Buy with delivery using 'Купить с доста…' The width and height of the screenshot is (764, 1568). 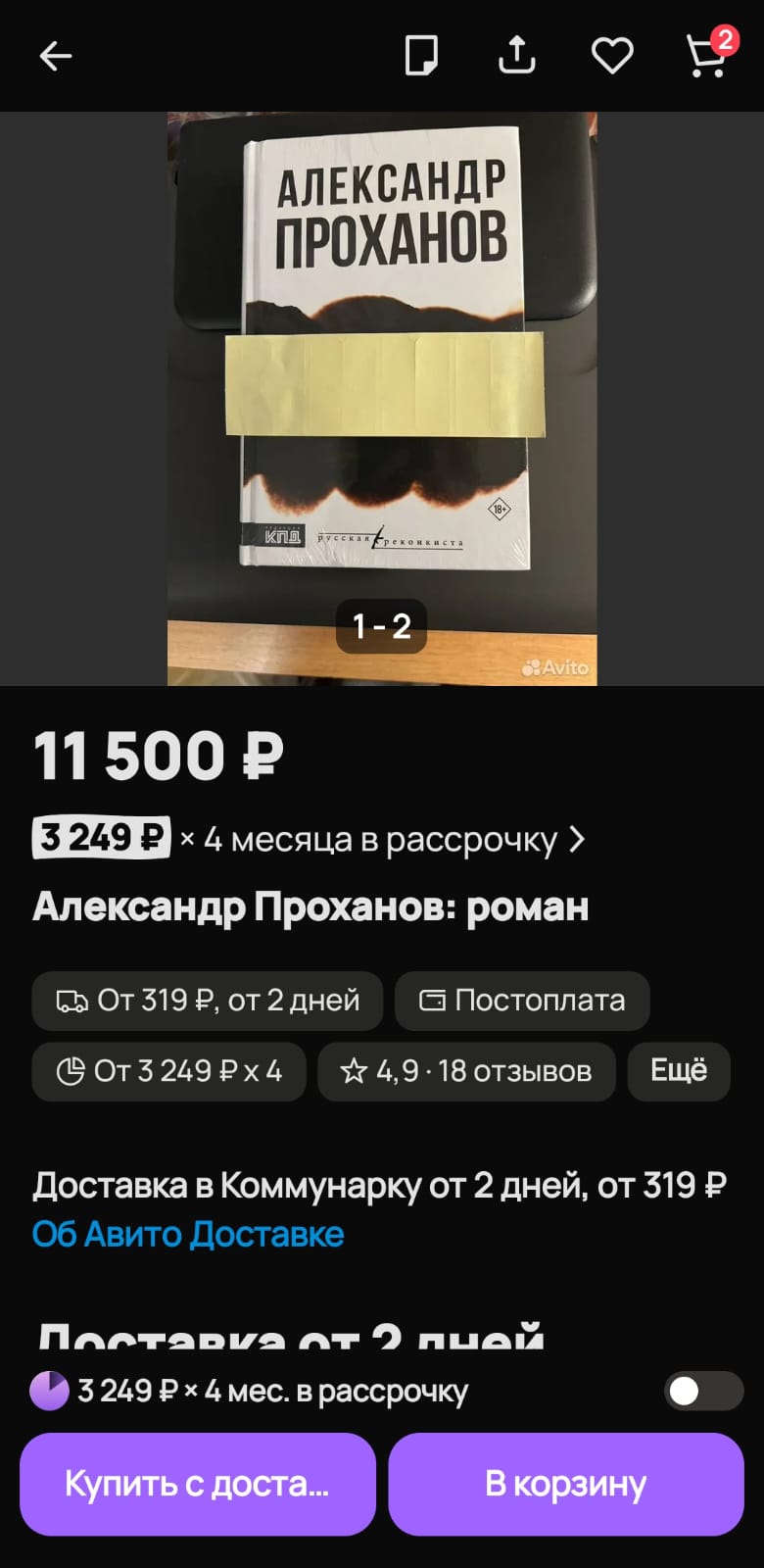tap(198, 1484)
